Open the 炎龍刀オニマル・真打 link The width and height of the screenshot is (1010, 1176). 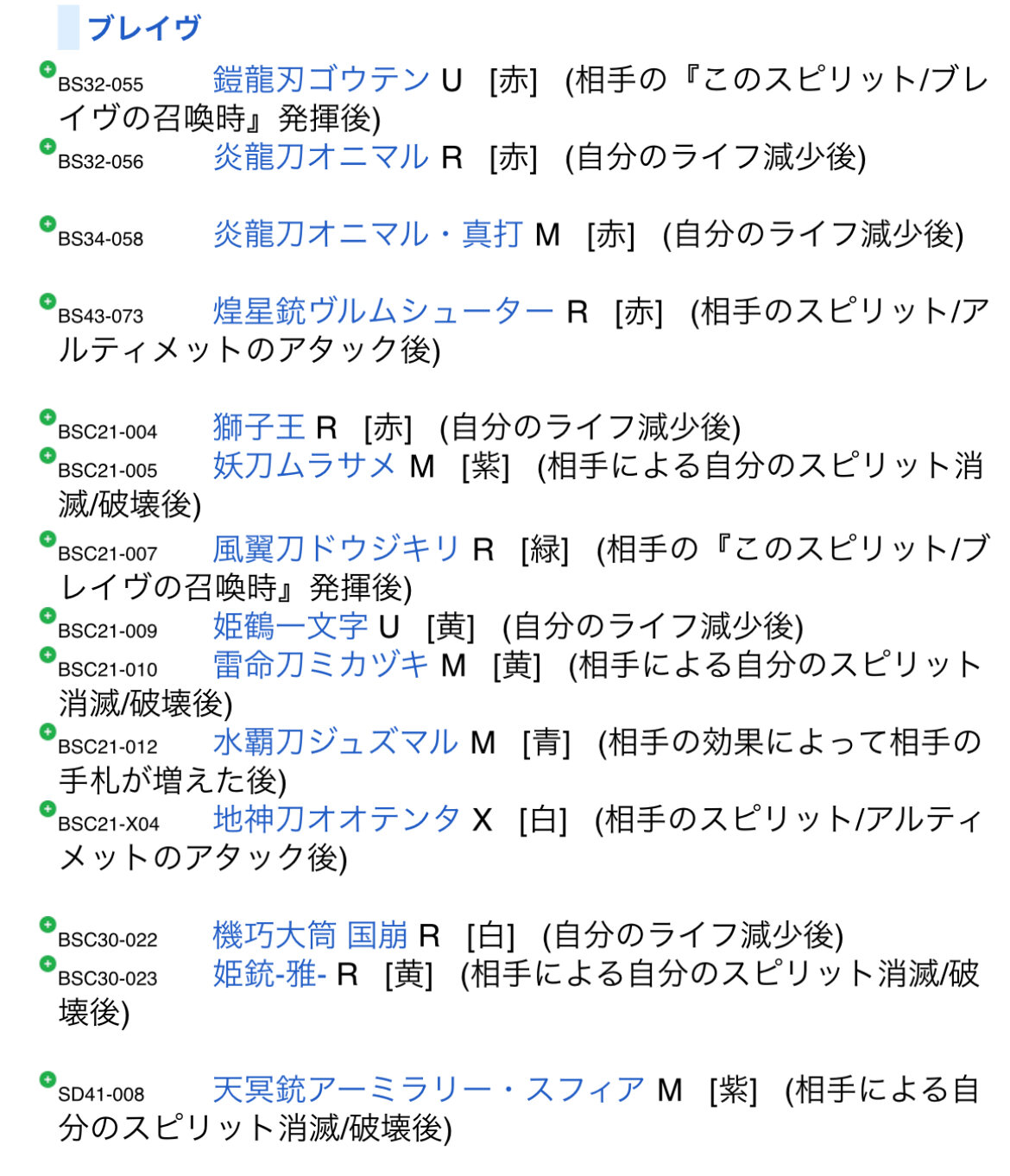[x=368, y=234]
